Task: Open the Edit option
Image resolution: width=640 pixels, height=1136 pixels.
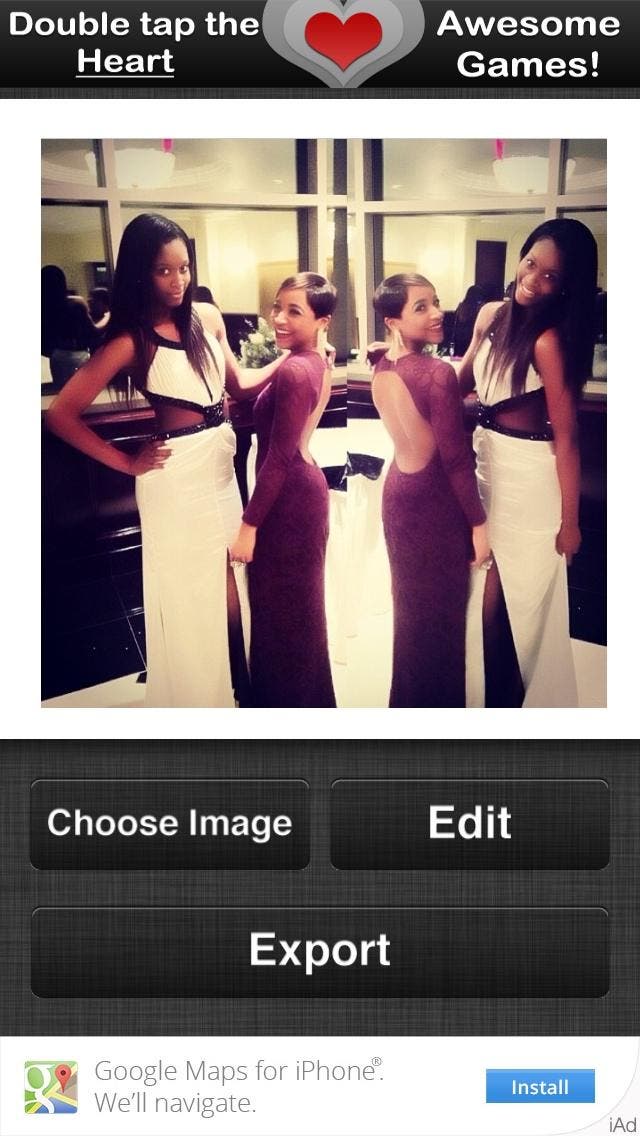Action: pos(470,824)
